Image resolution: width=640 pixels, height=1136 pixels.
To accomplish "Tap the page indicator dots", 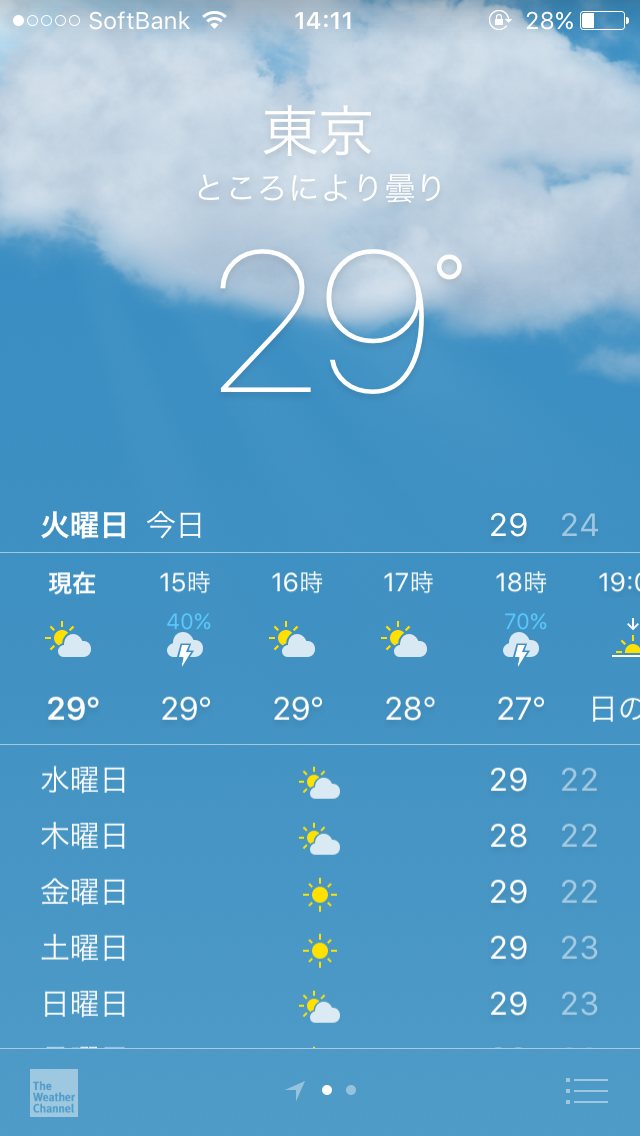I will pyautogui.click(x=338, y=1090).
